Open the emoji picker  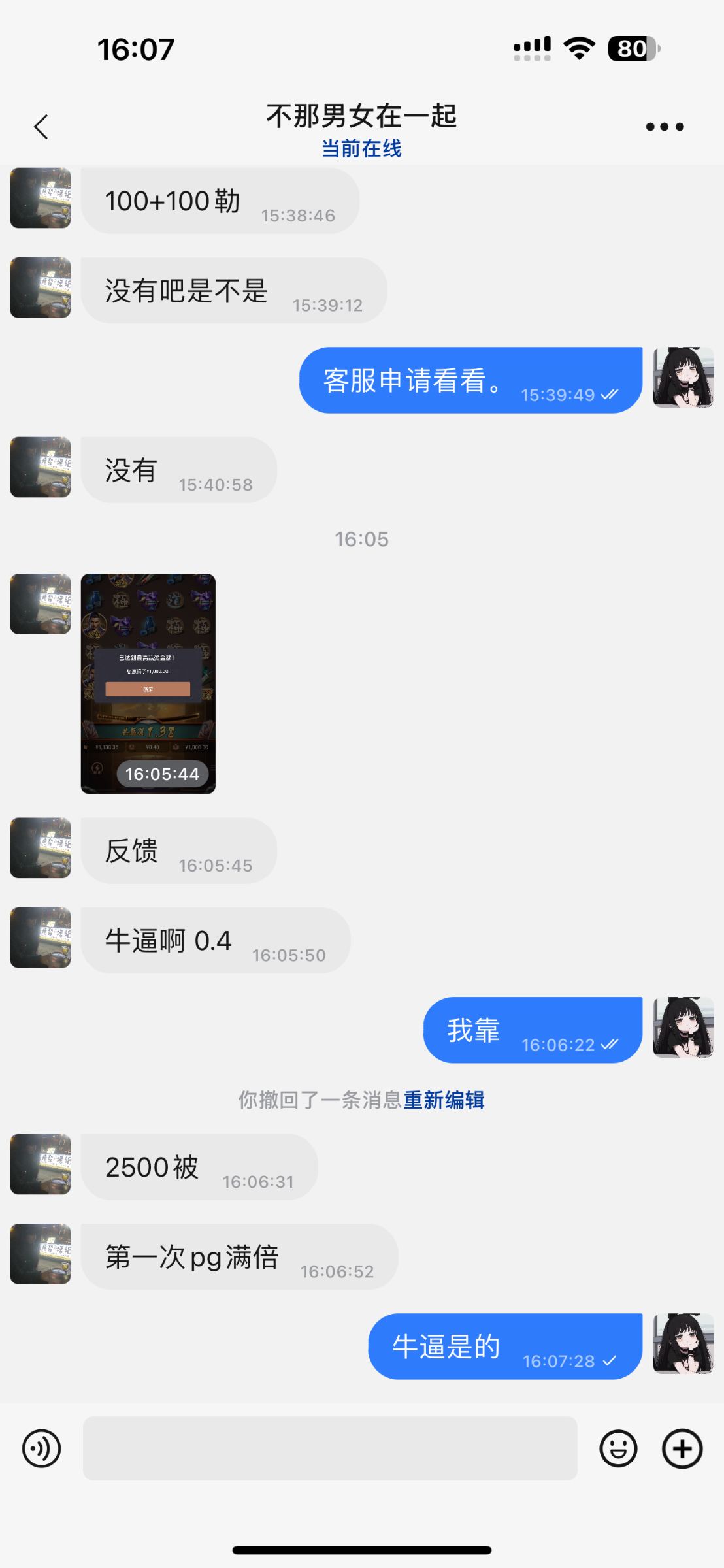pos(618,1448)
